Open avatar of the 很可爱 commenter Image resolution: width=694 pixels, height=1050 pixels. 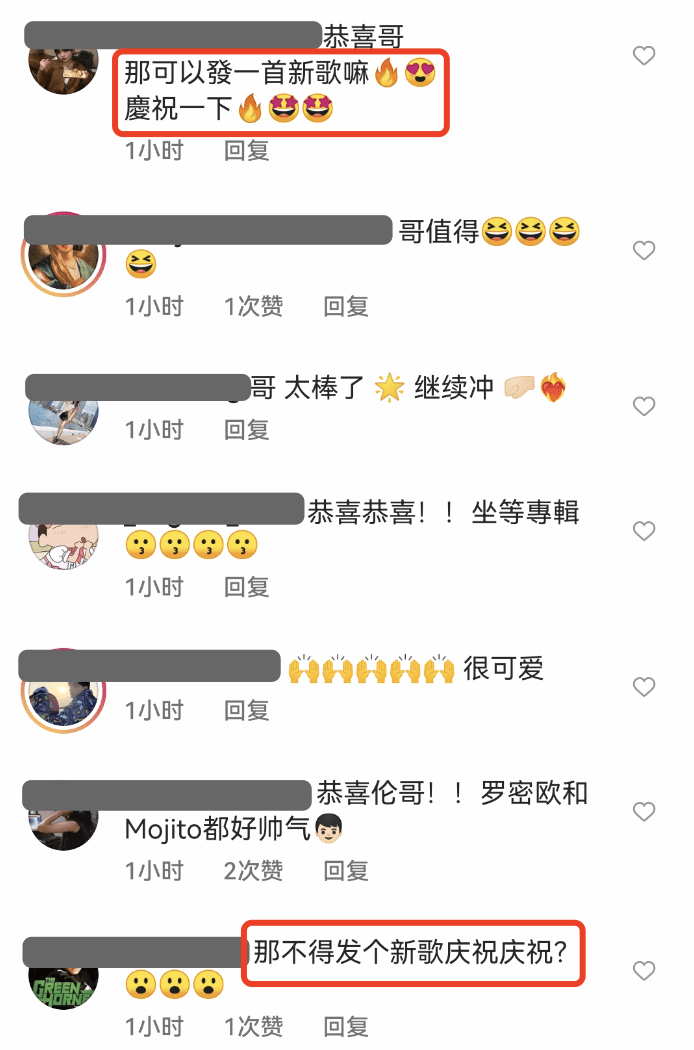point(64,692)
